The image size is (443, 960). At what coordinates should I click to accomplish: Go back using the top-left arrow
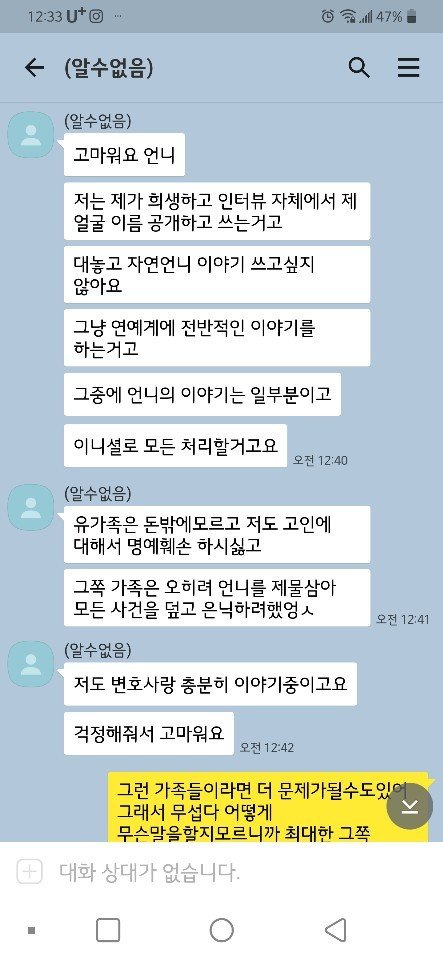pyautogui.click(x=34, y=68)
